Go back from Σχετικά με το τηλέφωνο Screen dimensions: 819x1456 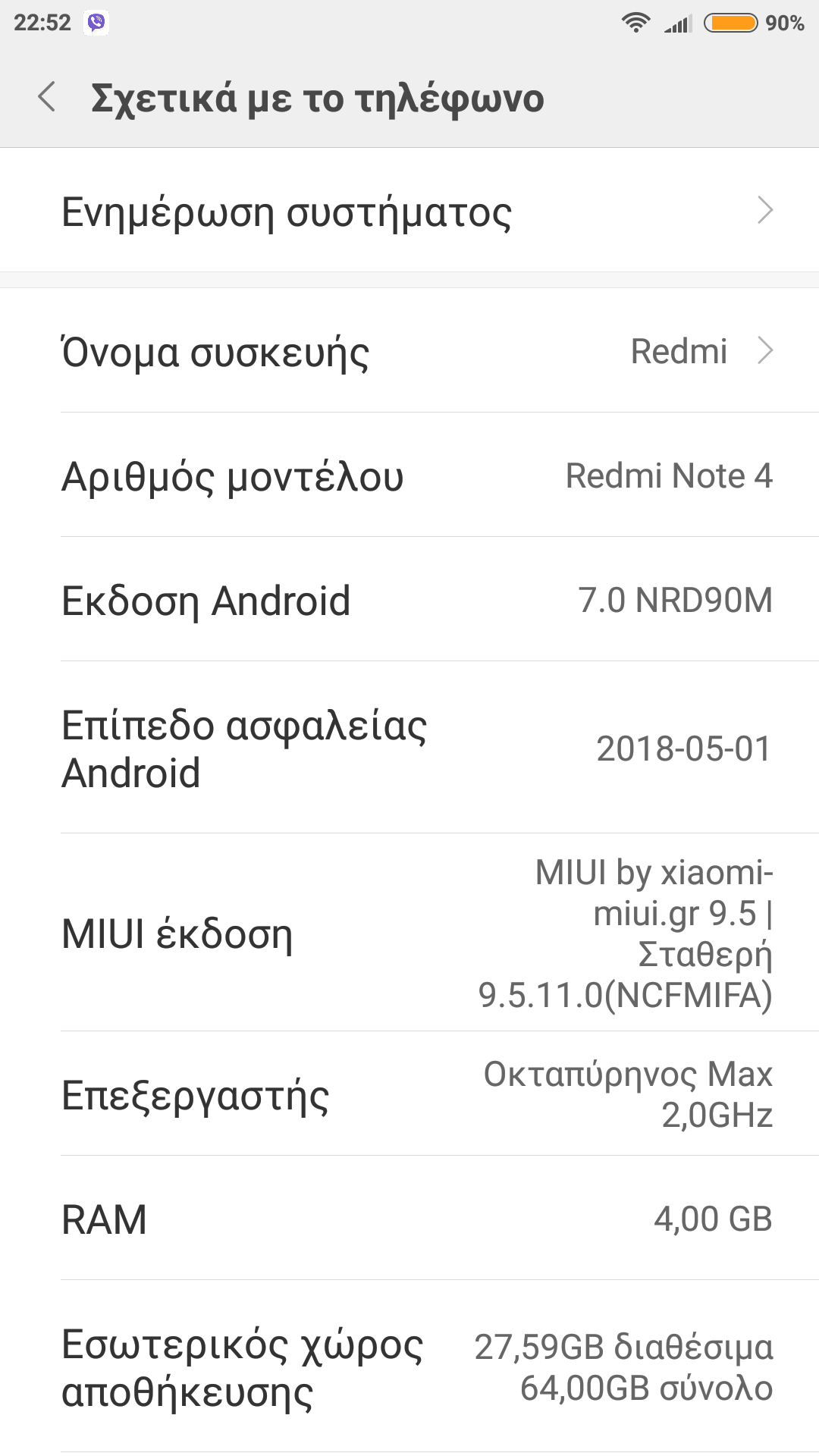pos(47,98)
